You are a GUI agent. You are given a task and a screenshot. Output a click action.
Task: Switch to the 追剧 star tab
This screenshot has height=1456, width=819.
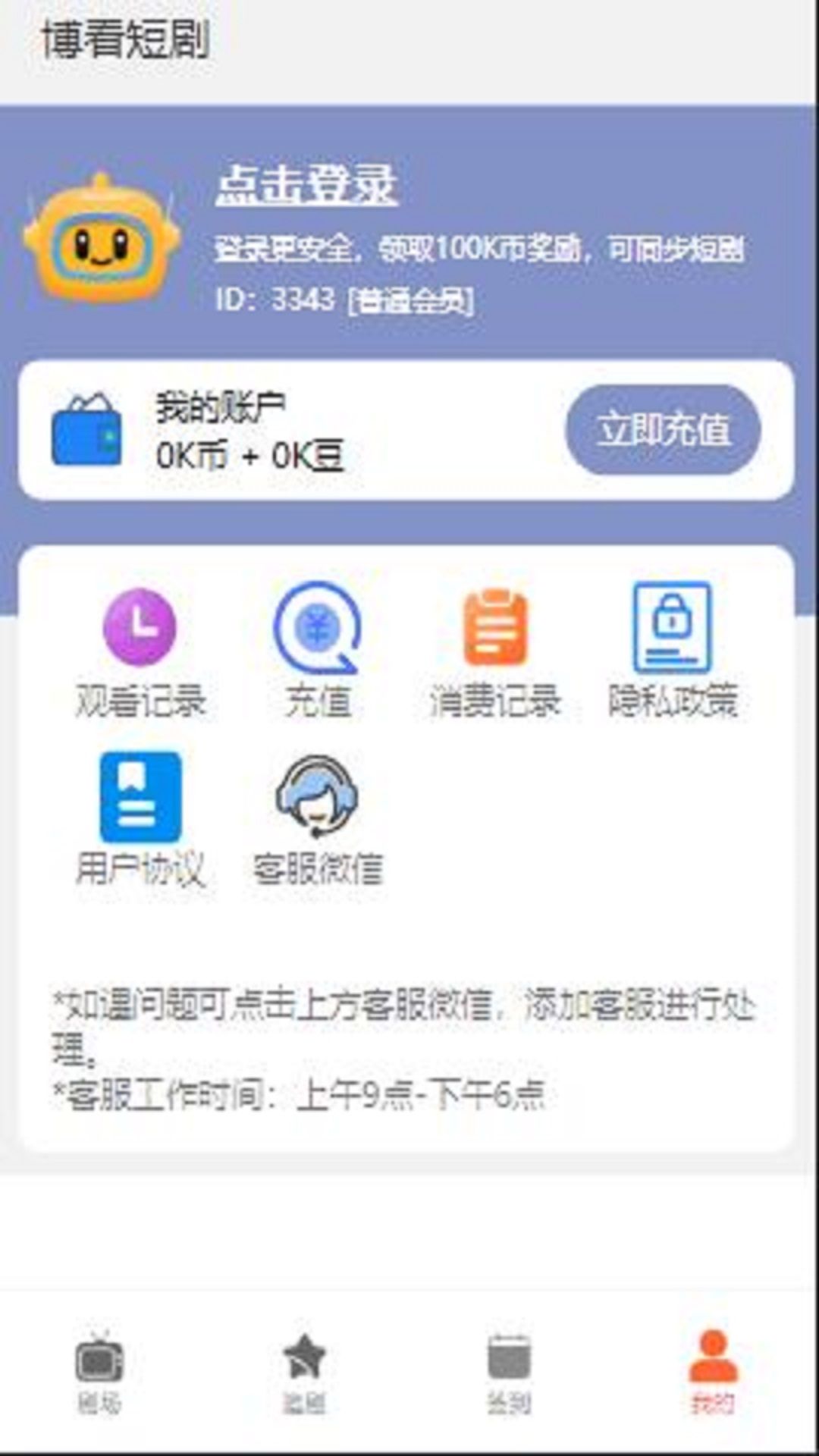point(304,1371)
